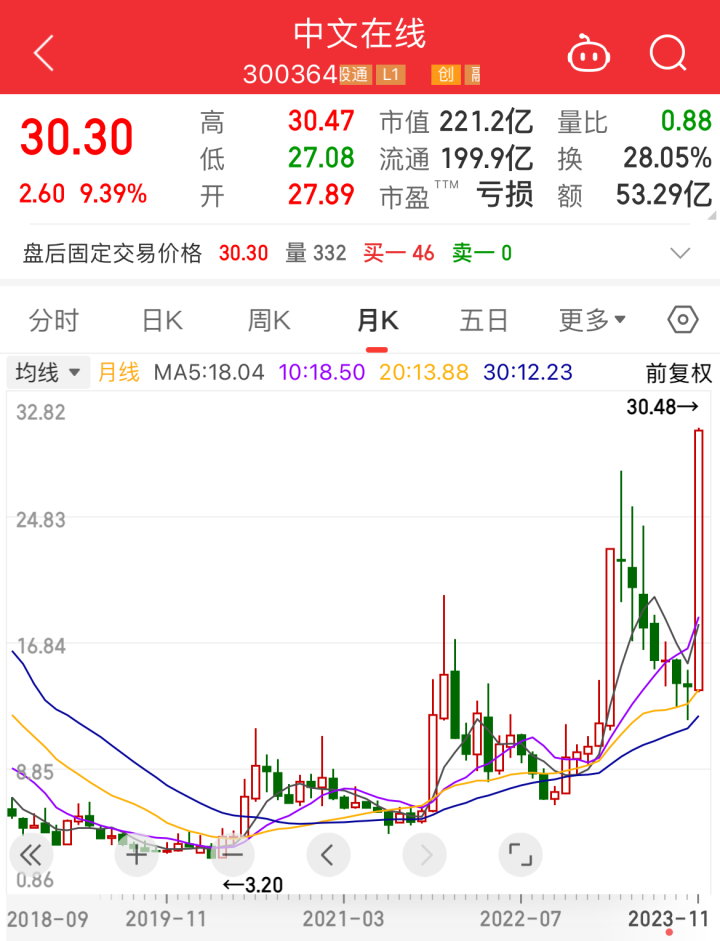Open the 均线 indicator dropdown
Screen dimensions: 720x941
48,373
